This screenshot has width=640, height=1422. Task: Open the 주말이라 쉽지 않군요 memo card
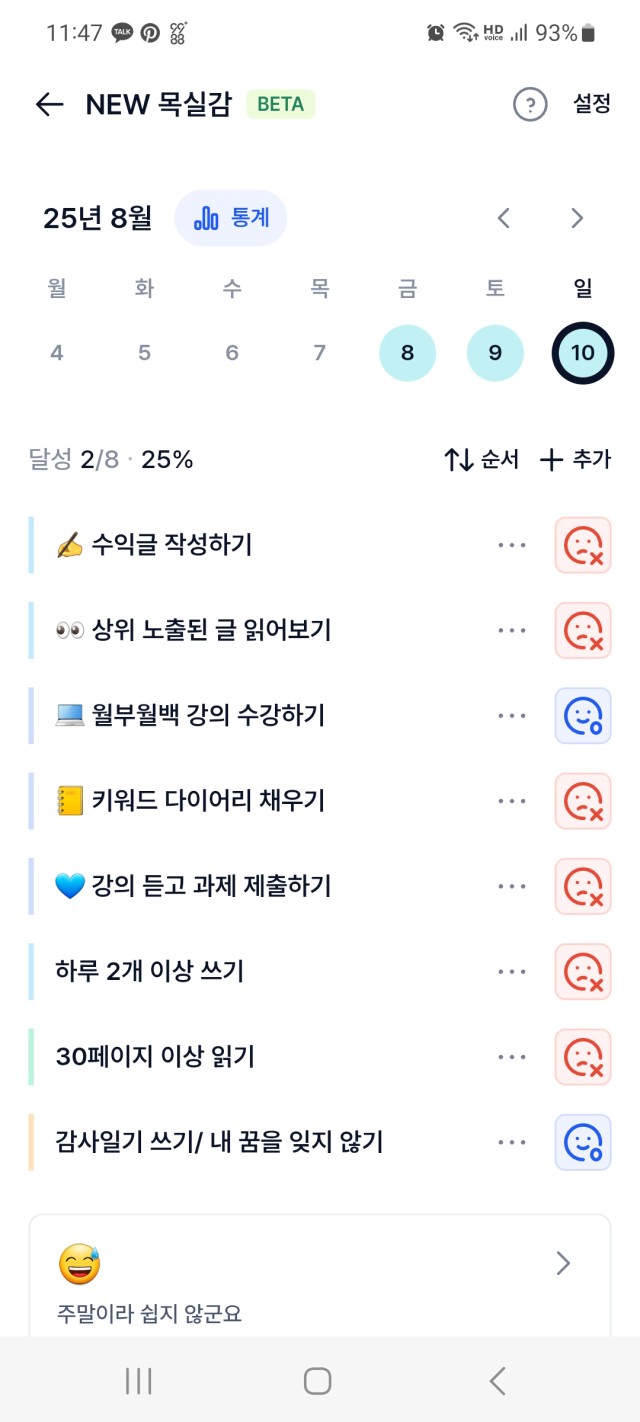point(320,1276)
